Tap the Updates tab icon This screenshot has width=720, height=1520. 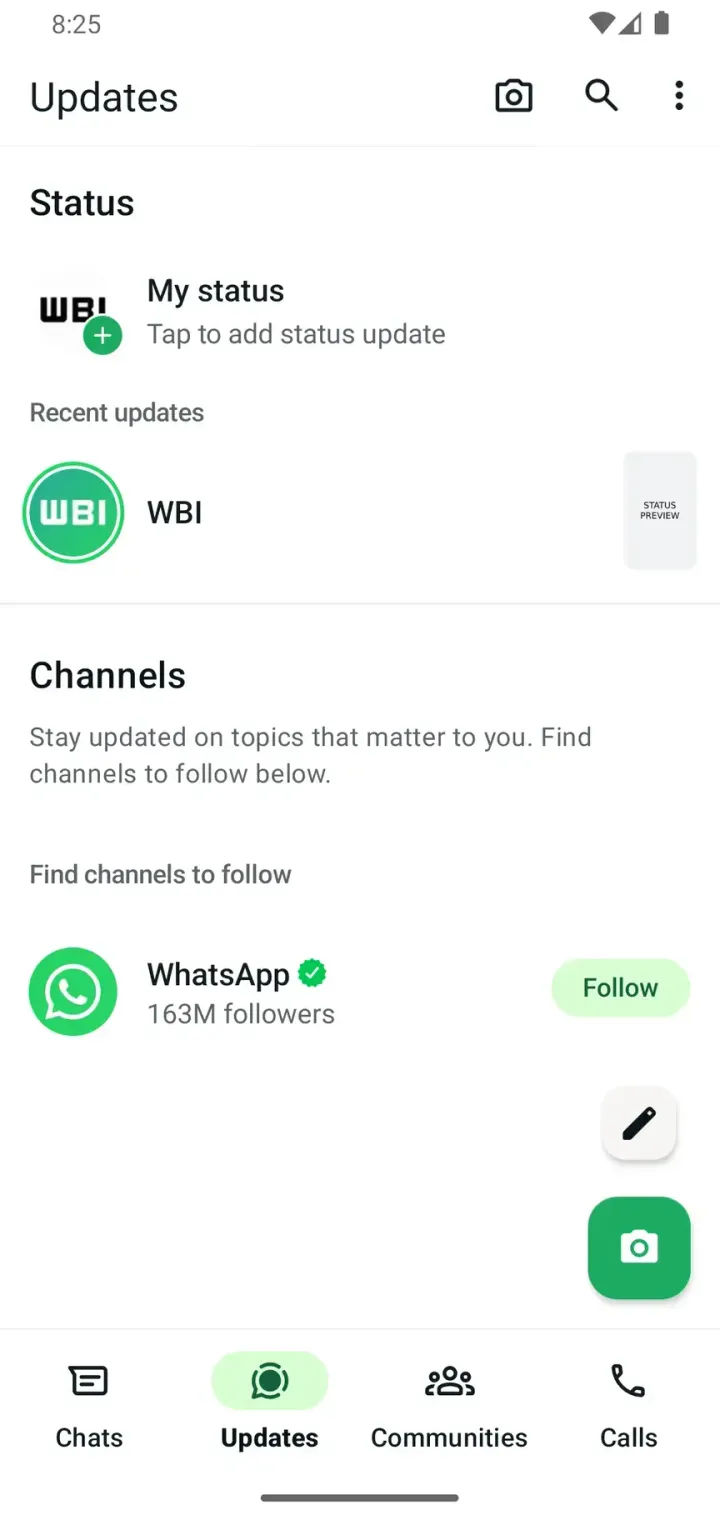pyautogui.click(x=269, y=1380)
